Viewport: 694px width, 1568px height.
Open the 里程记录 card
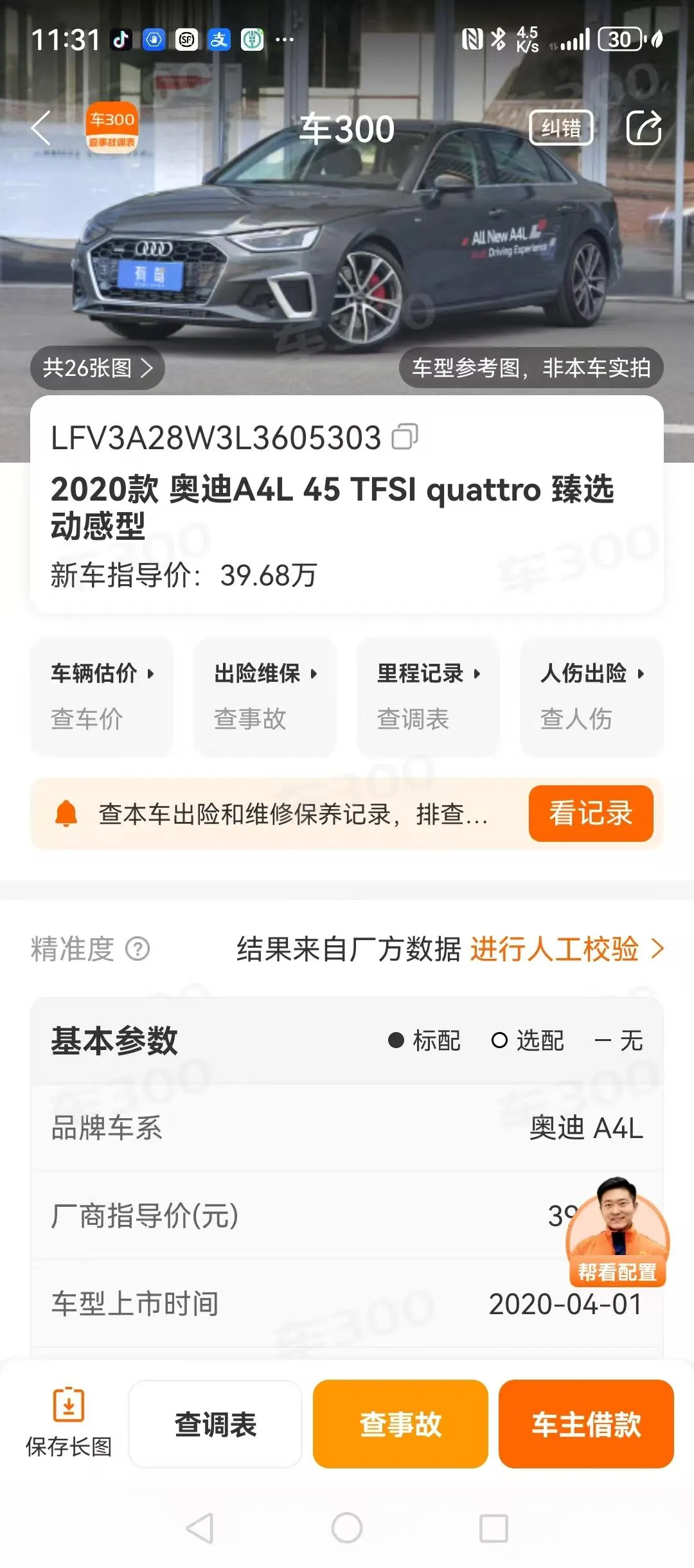tap(429, 697)
